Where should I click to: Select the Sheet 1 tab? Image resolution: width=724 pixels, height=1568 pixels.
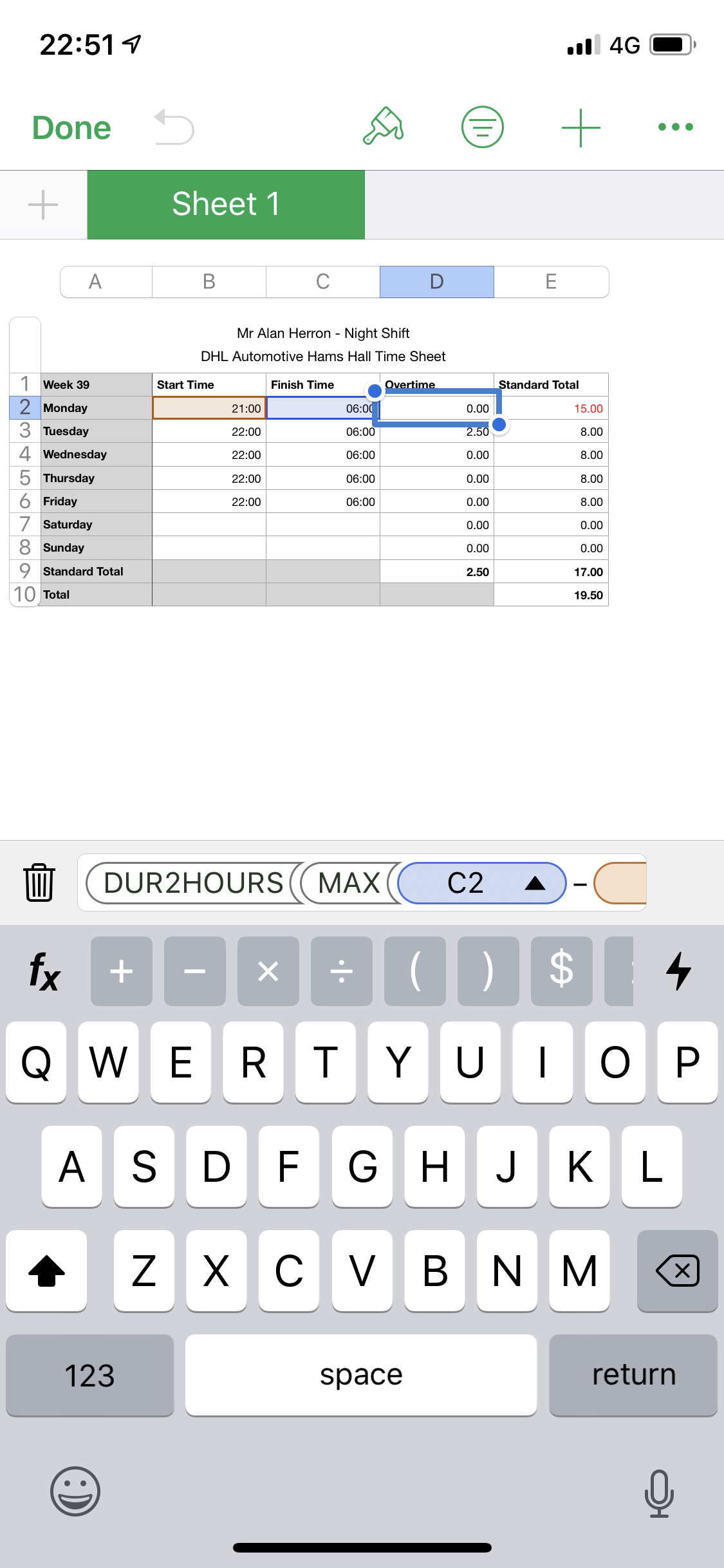(x=226, y=205)
